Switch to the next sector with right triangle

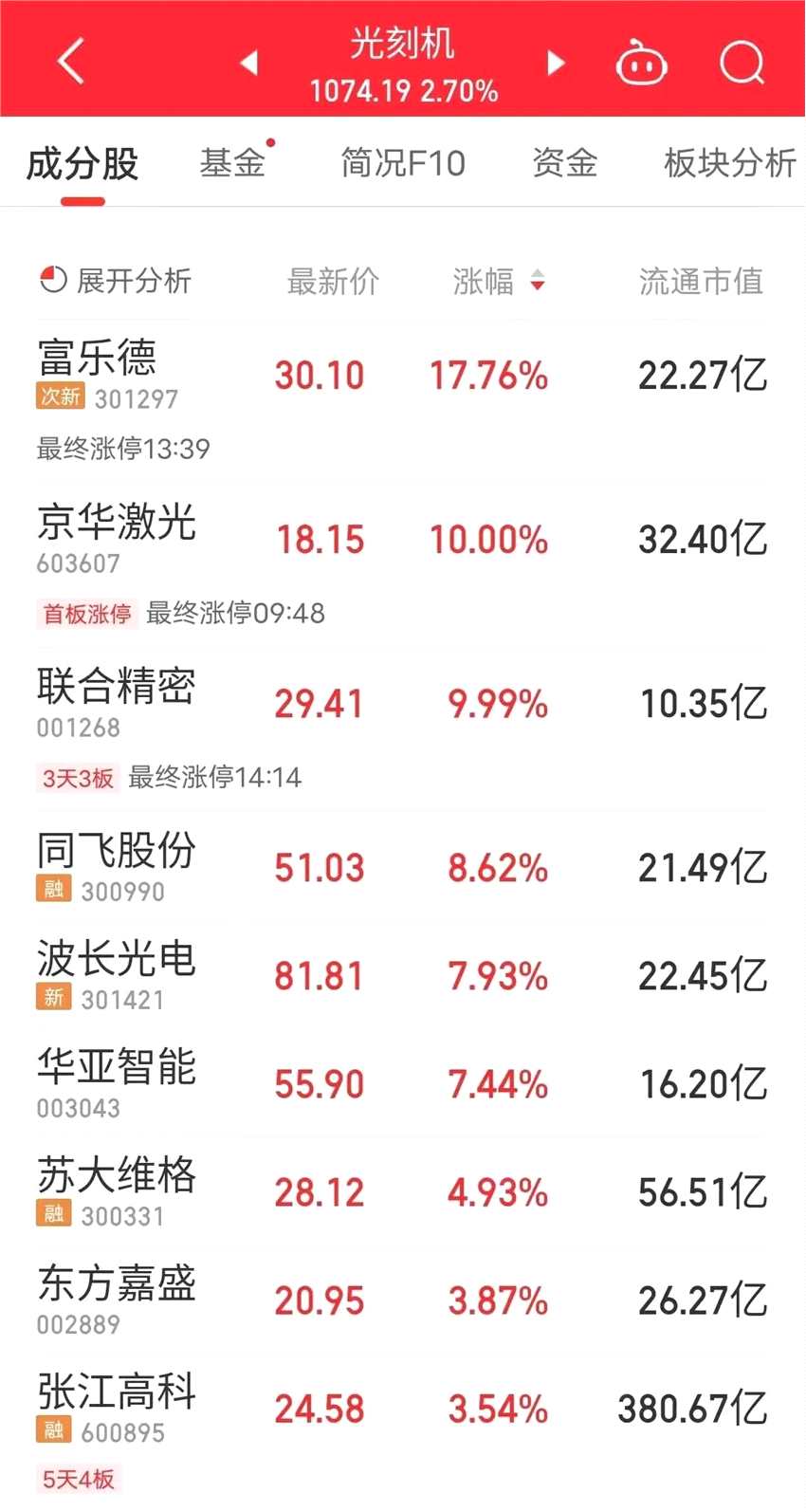[556, 63]
